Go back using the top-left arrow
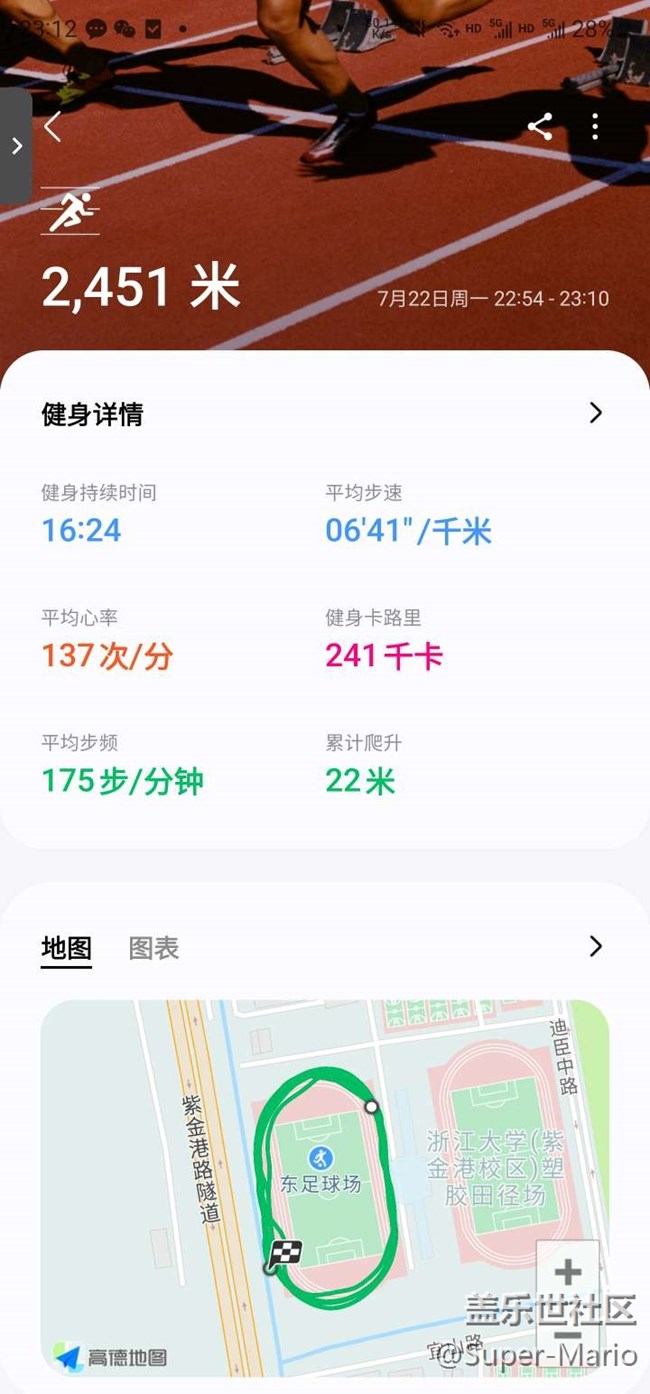The image size is (650, 1394). pos(53,127)
